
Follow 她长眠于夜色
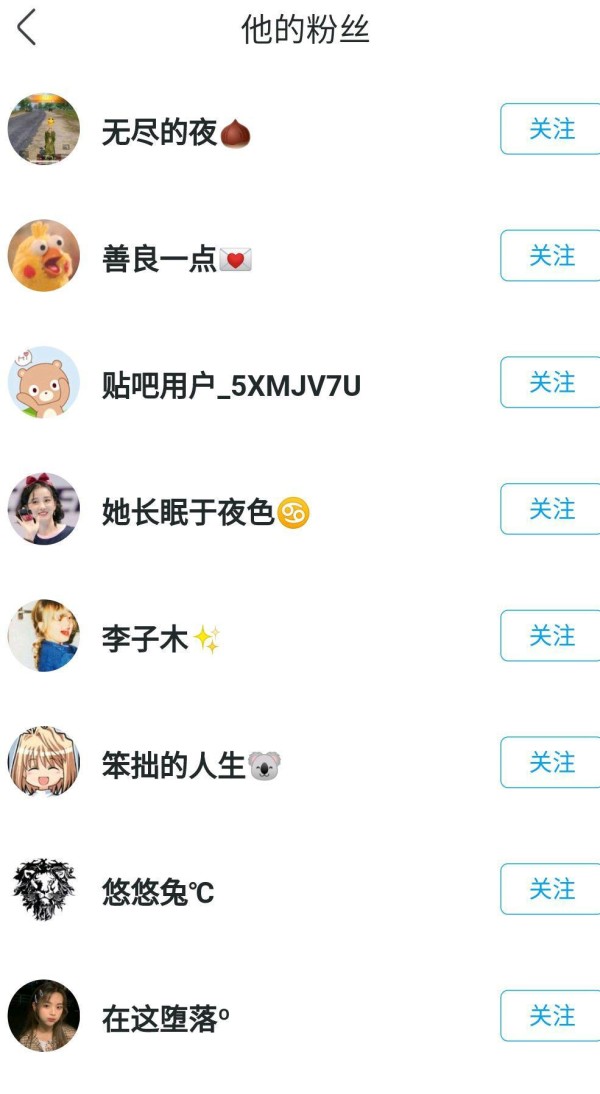tap(550, 509)
